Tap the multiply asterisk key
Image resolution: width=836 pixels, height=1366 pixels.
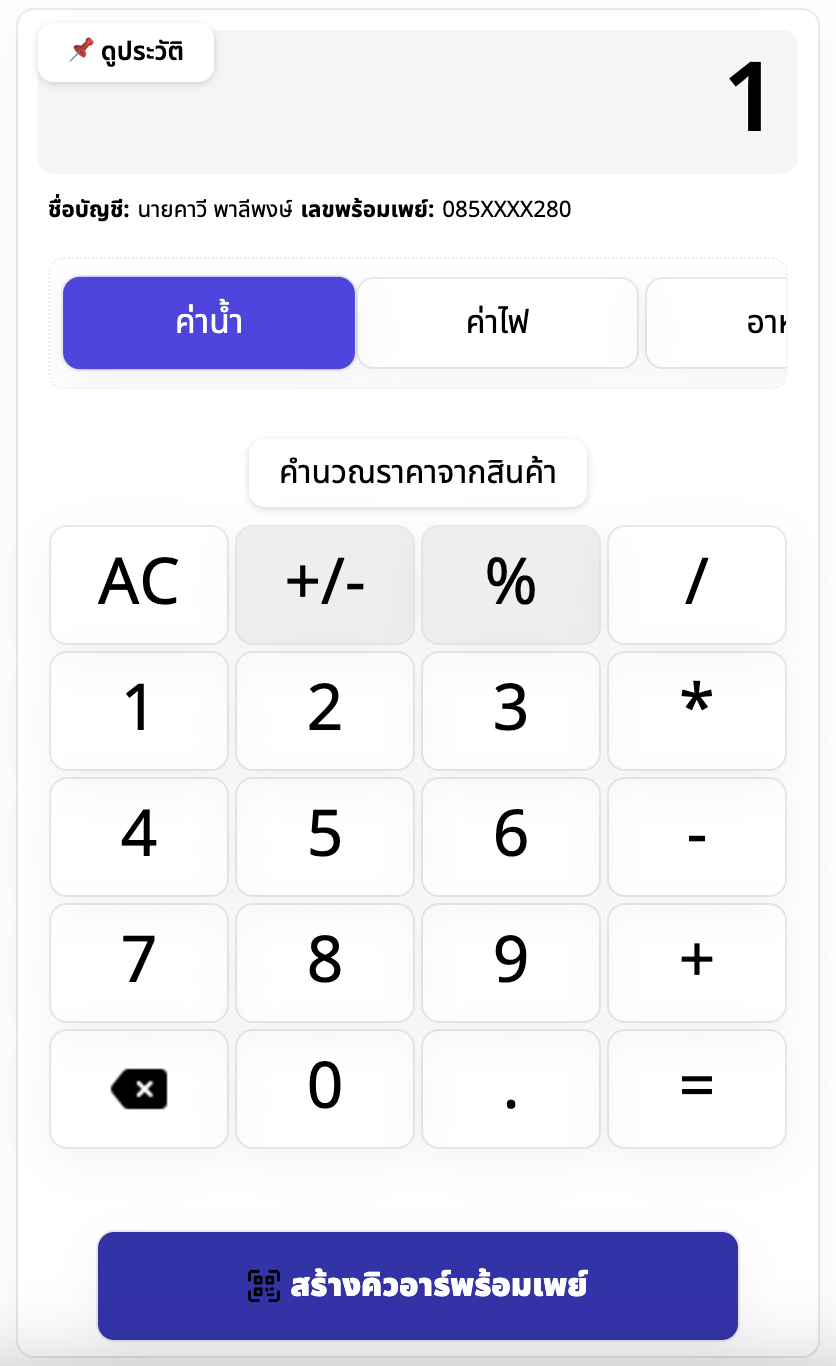(697, 711)
